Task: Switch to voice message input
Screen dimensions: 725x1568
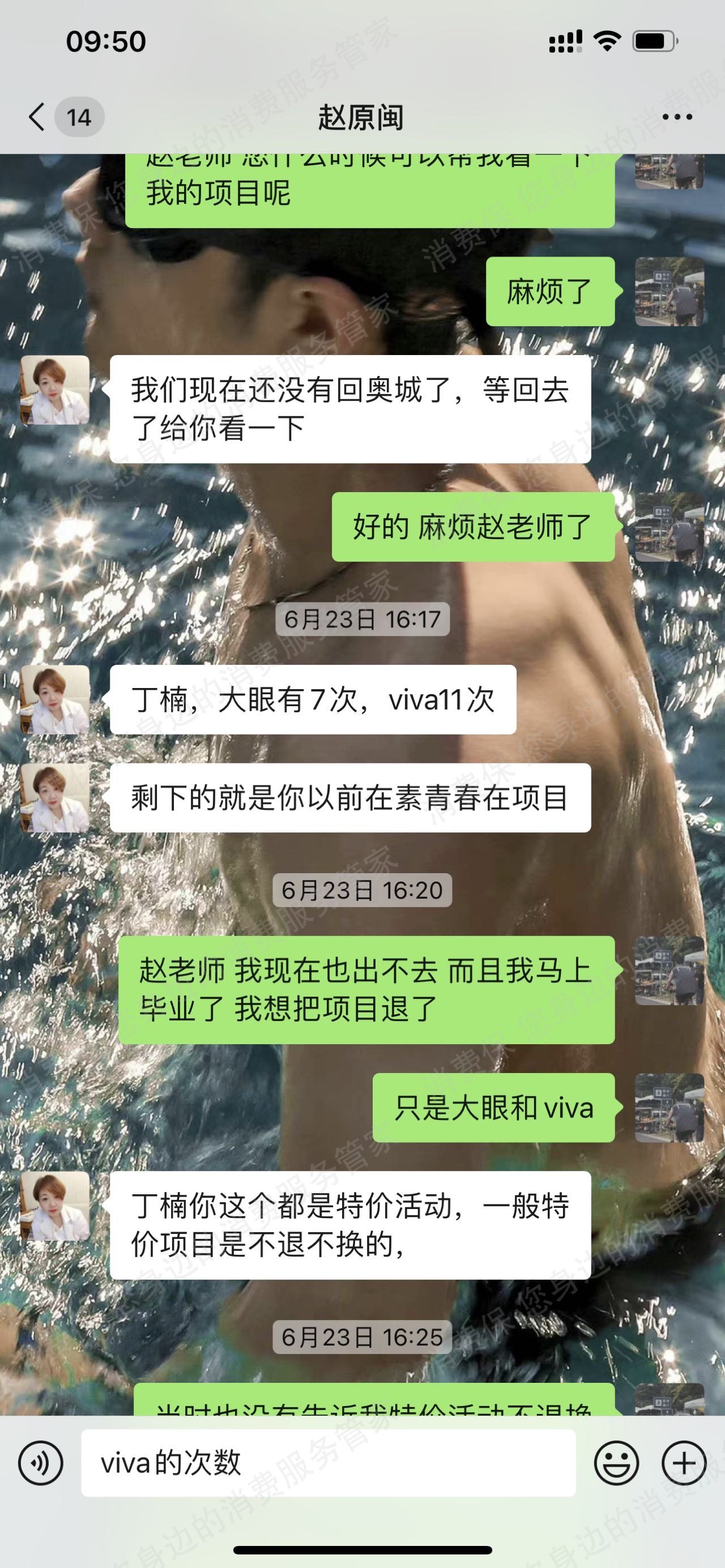Action: pyautogui.click(x=41, y=1463)
